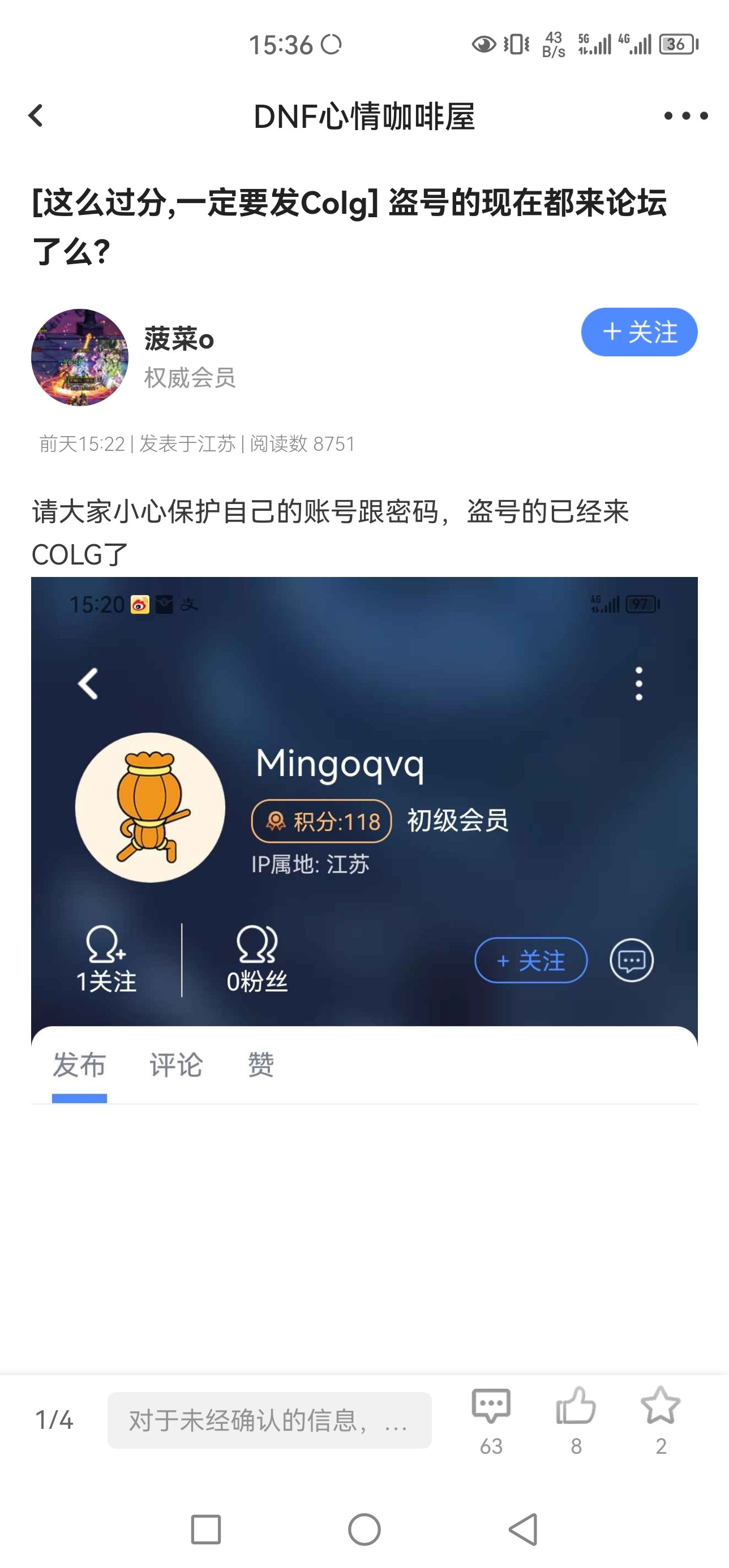This screenshot has height=1568, width=729.
Task: Follow author 菠菜o with 关注 button
Action: click(x=639, y=331)
